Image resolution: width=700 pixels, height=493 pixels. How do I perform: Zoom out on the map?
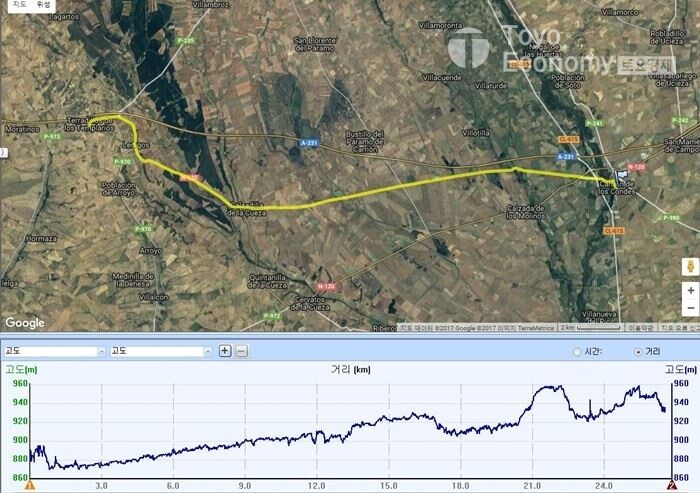coord(689,308)
